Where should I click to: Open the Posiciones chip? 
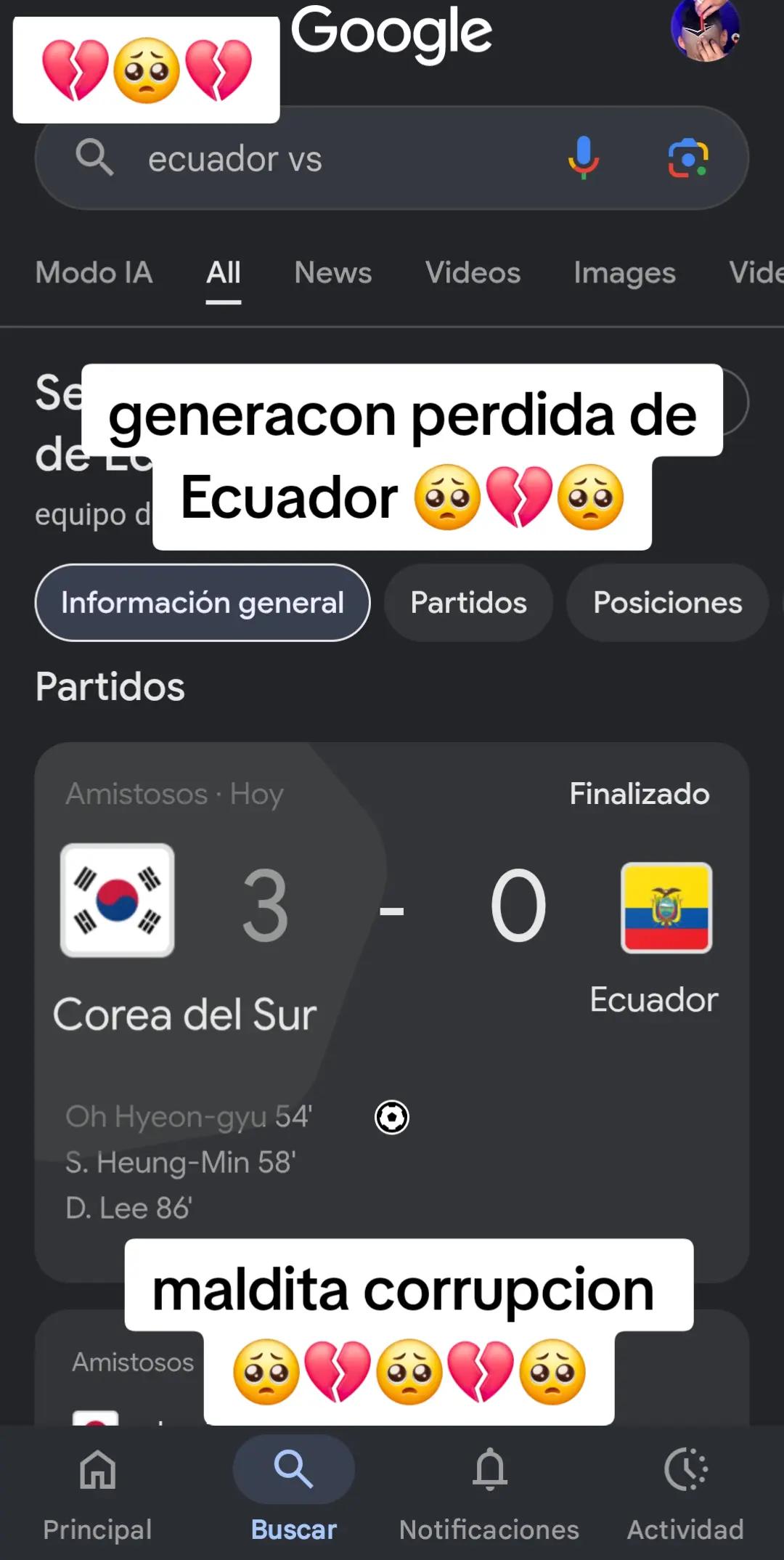[x=667, y=603]
